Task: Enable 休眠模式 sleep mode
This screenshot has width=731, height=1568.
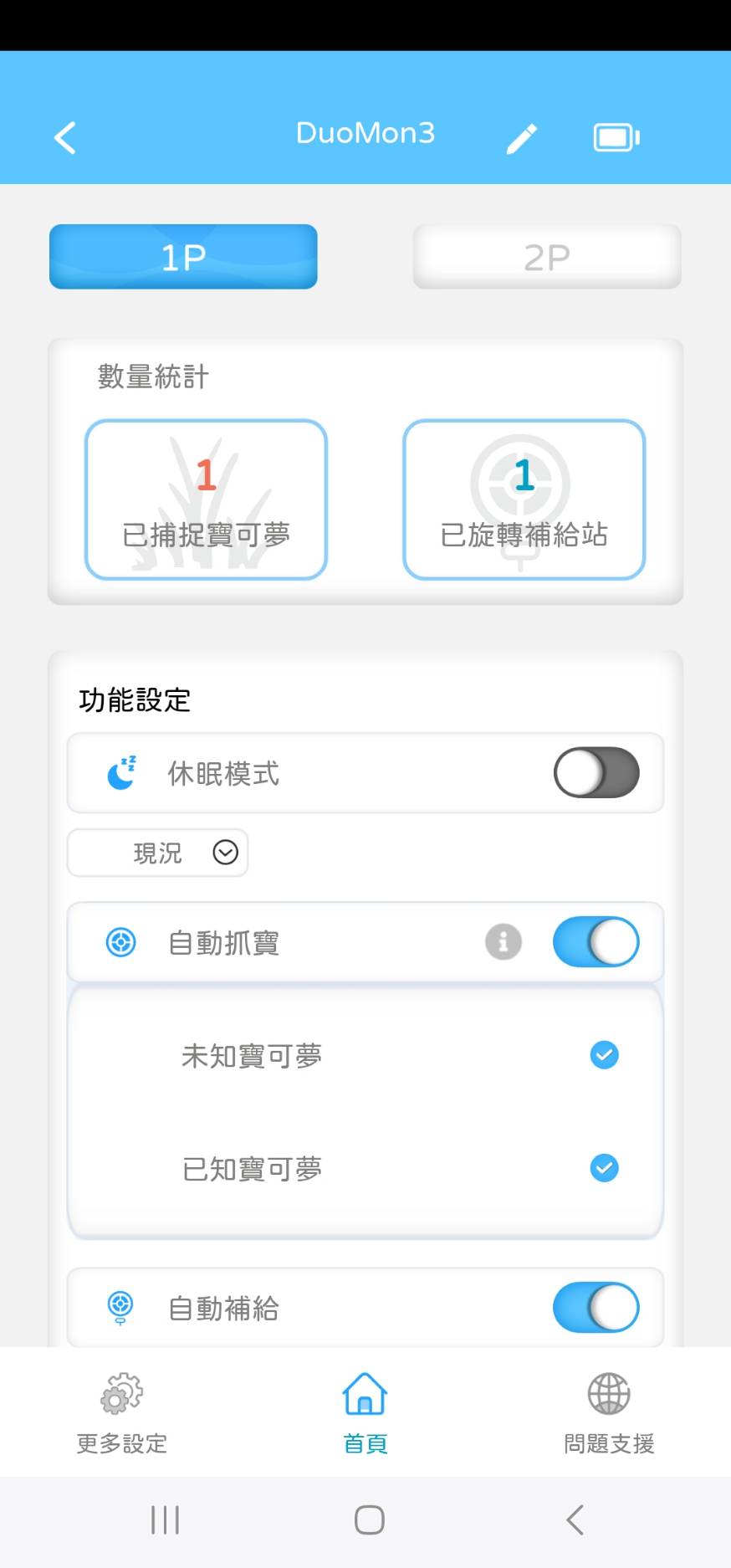Action: pos(596,772)
